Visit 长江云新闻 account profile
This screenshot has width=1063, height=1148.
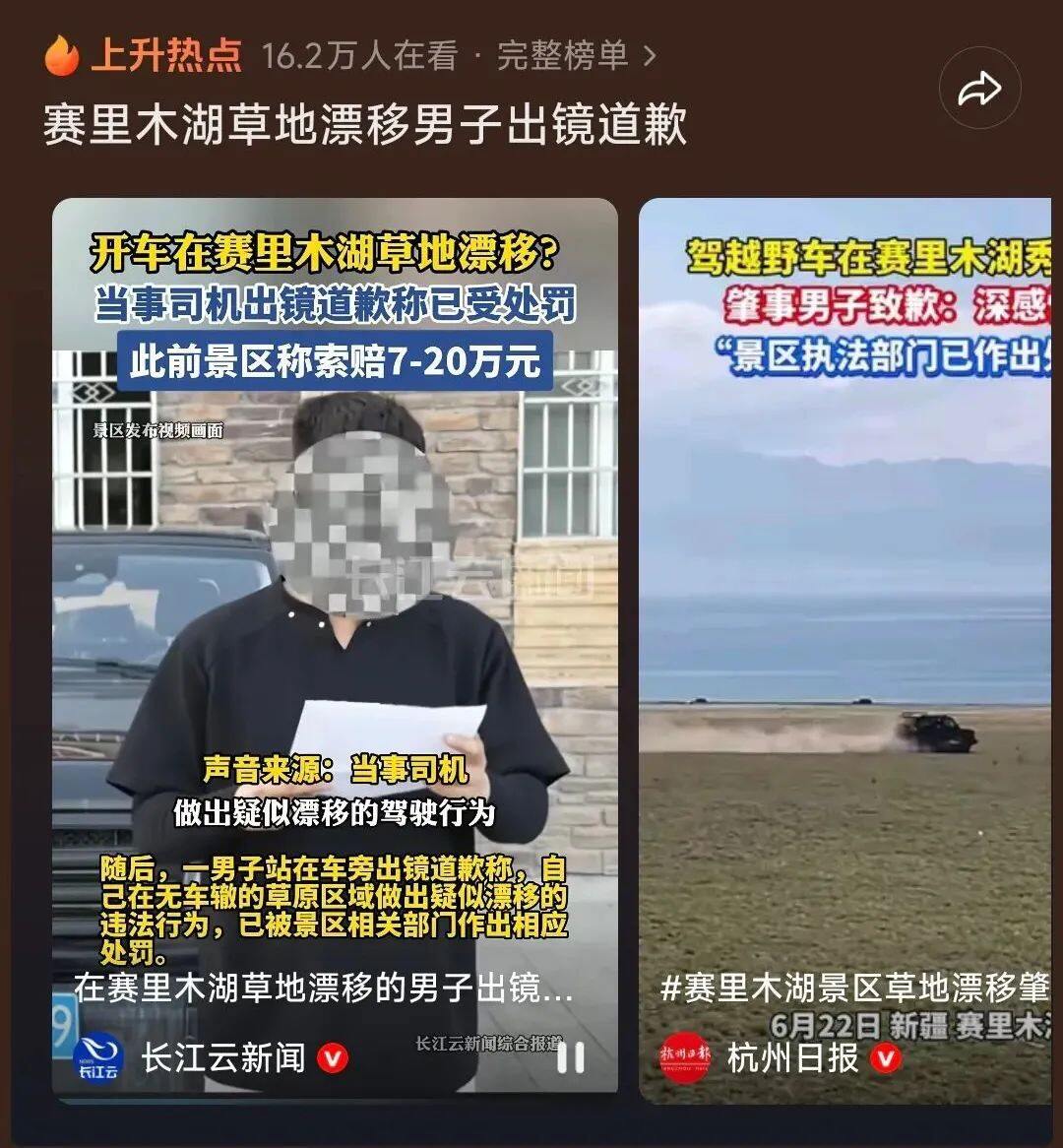[222, 1058]
